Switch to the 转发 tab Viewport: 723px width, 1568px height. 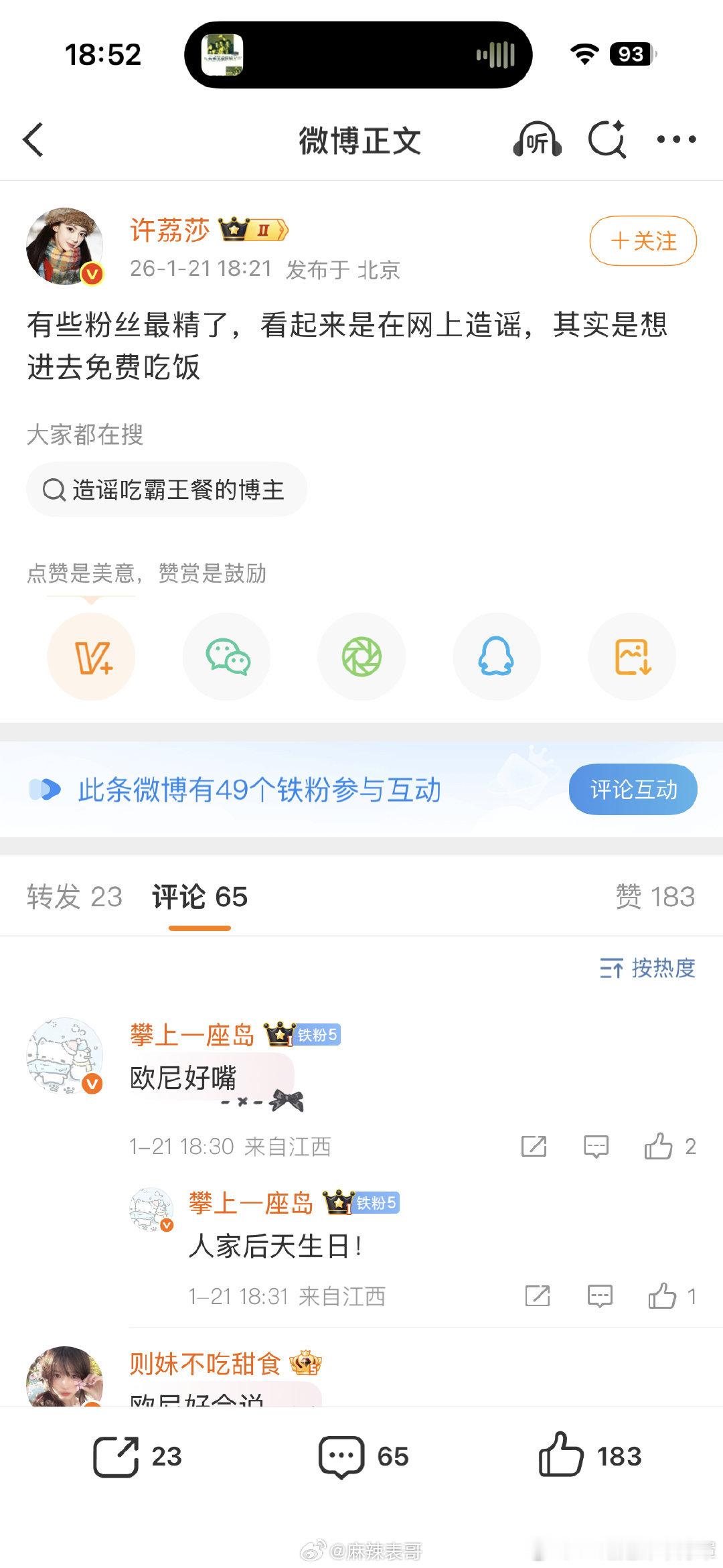pos(75,896)
